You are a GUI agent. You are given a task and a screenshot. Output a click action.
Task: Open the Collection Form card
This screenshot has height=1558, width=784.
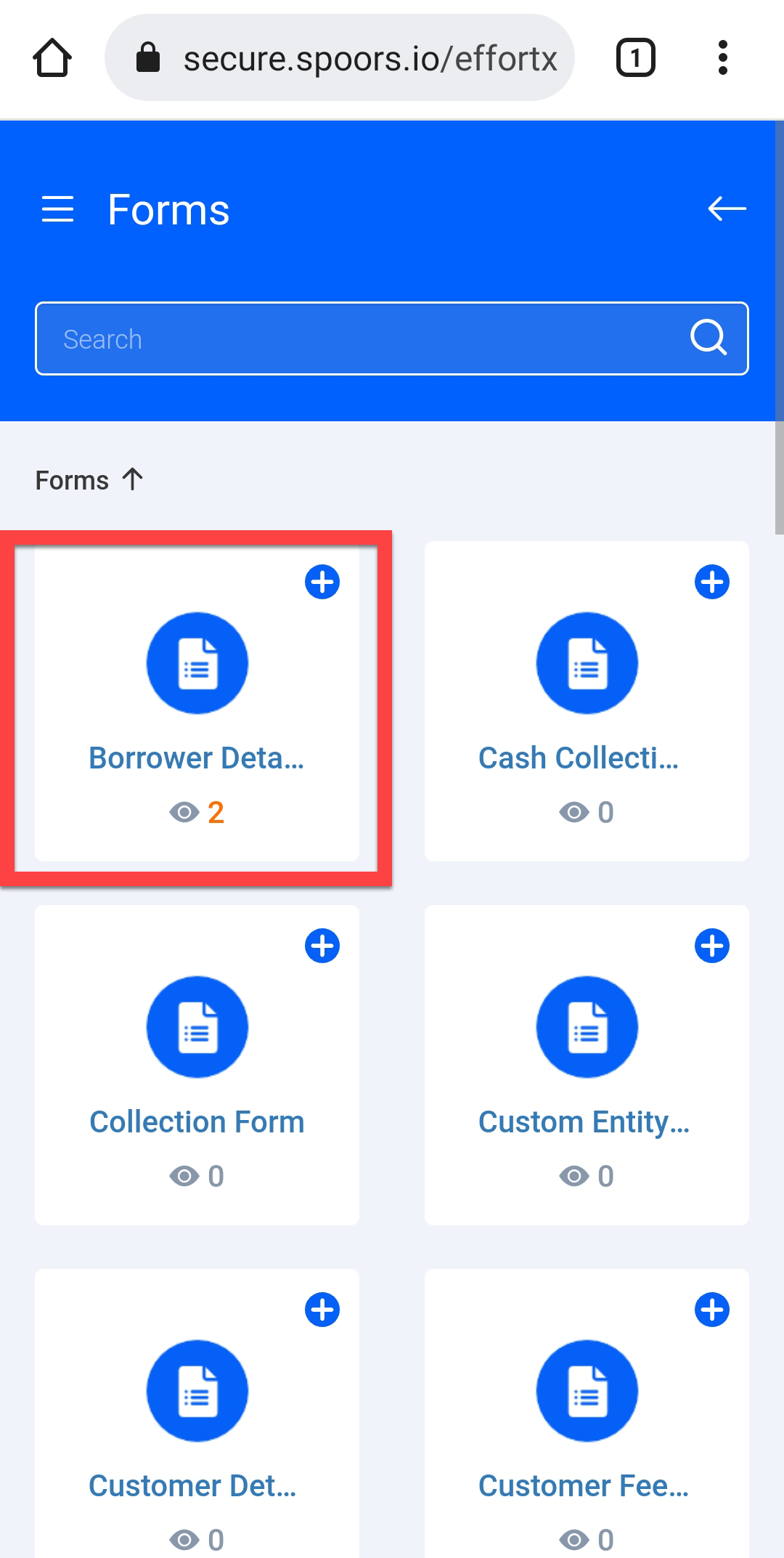coord(197,1090)
